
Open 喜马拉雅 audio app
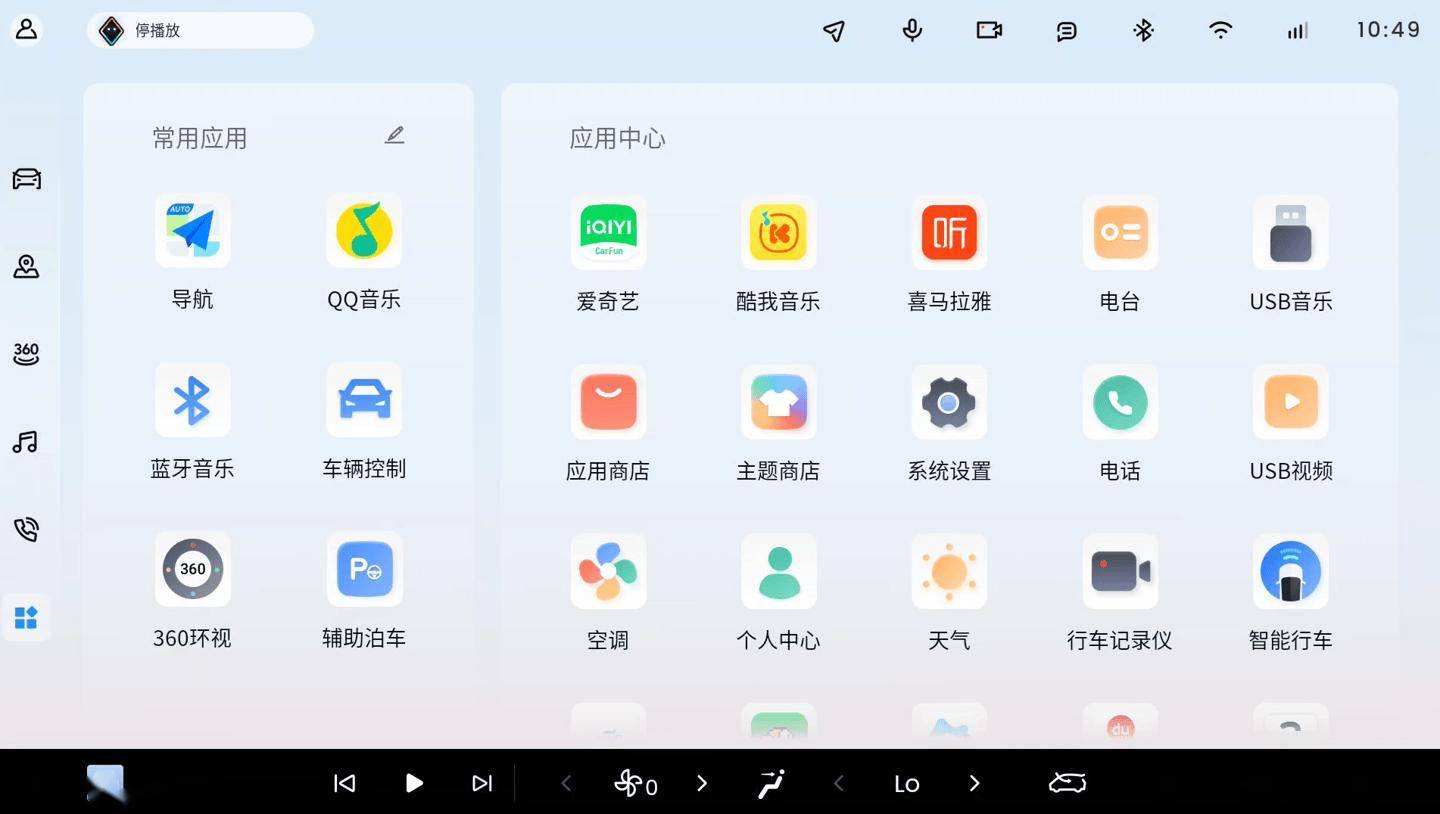coord(948,233)
